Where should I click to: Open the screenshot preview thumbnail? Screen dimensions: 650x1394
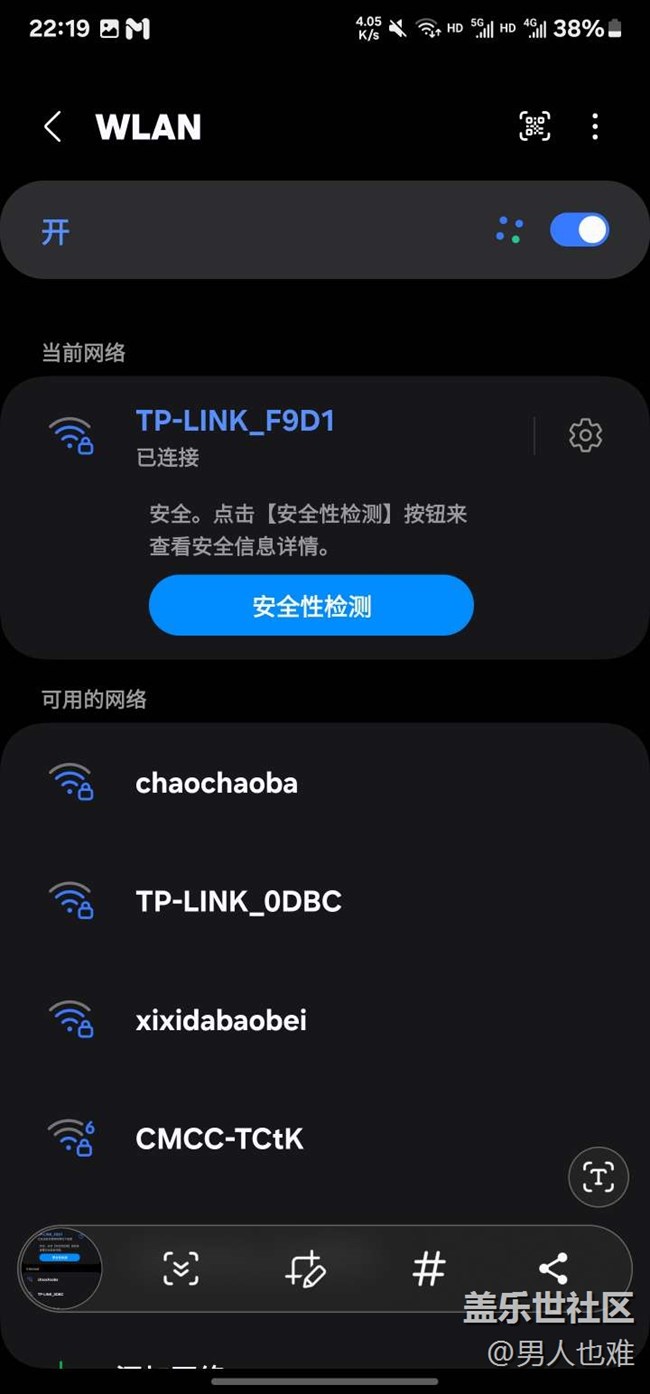point(60,1268)
